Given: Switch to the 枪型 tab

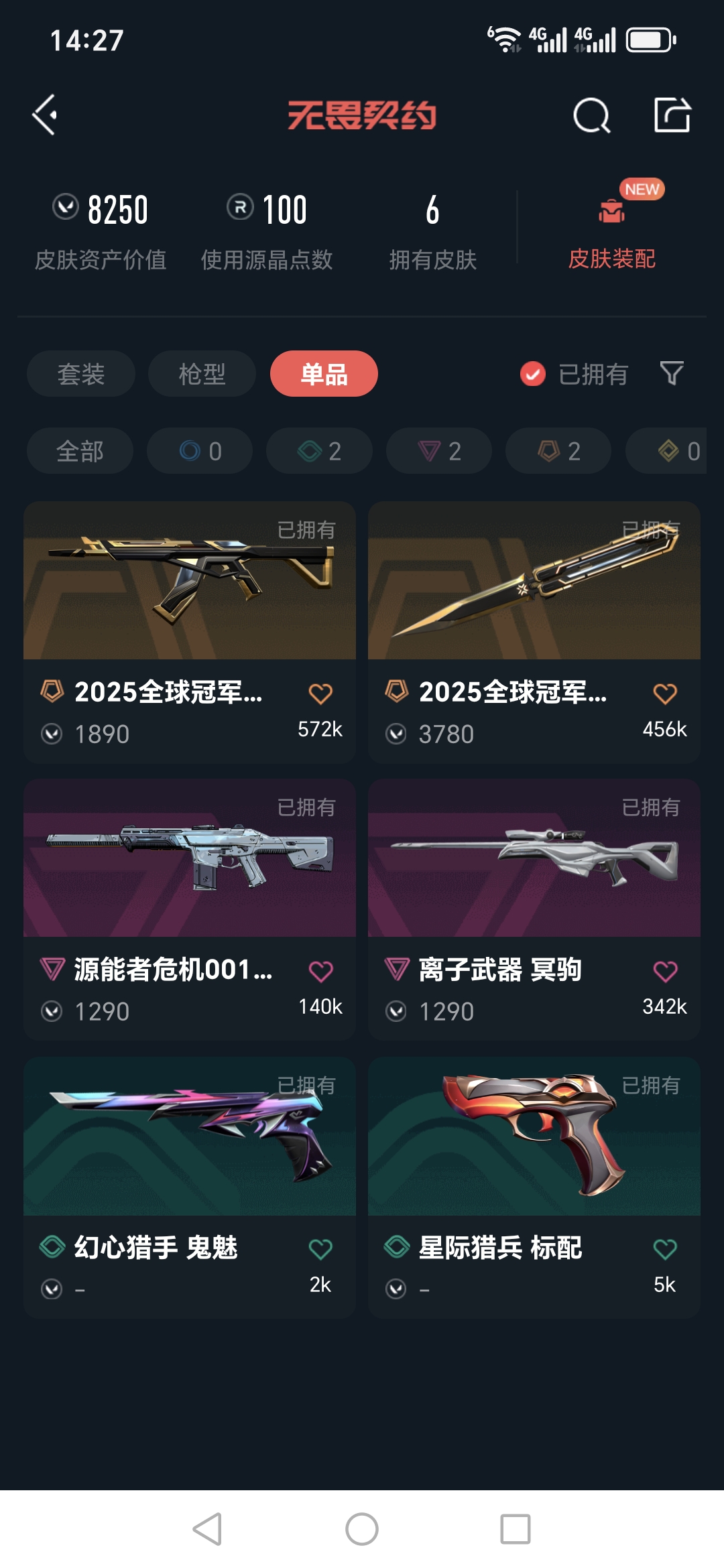Looking at the screenshot, I should pos(202,374).
